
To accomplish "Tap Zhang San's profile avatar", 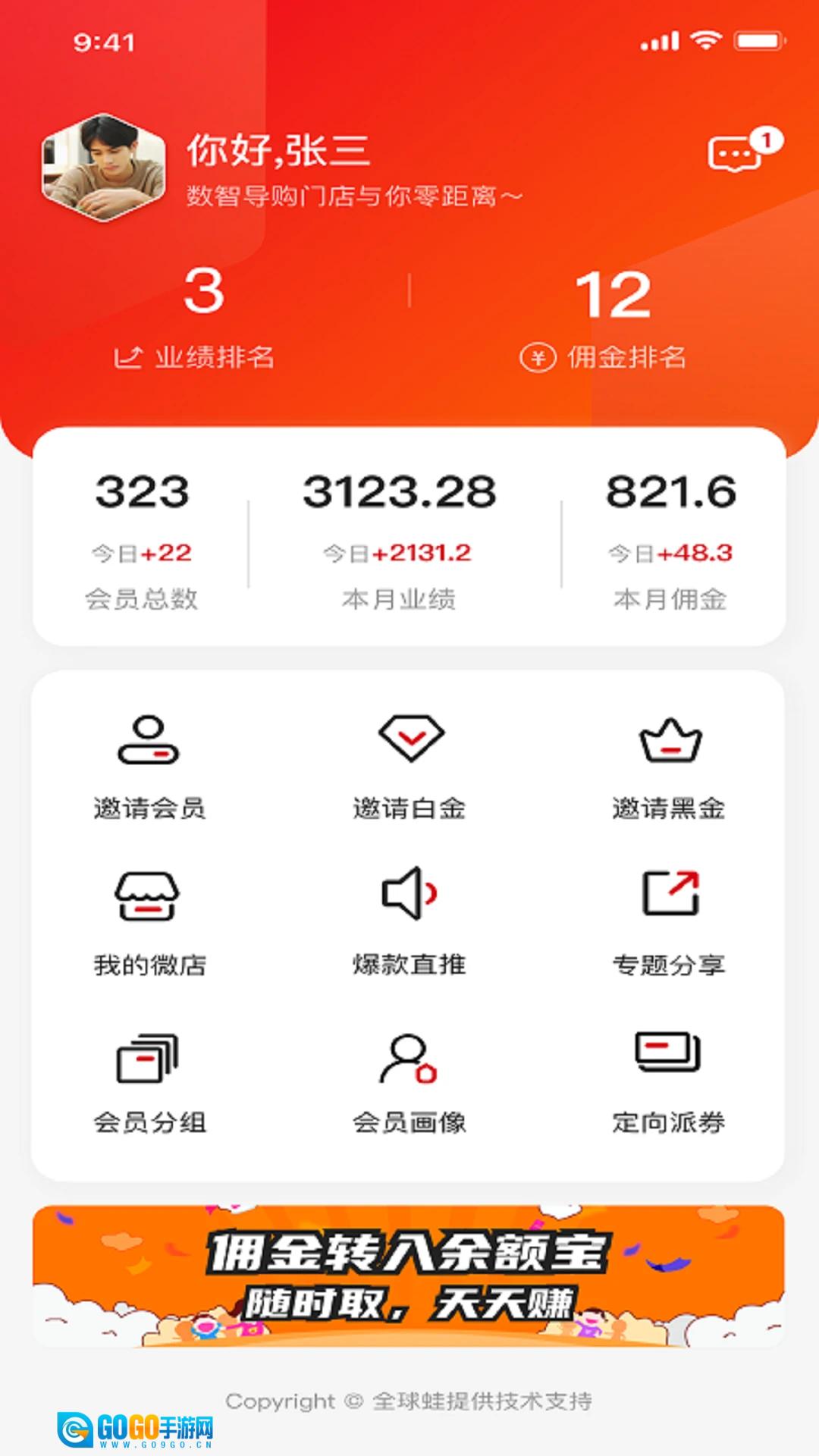I will pos(103,168).
